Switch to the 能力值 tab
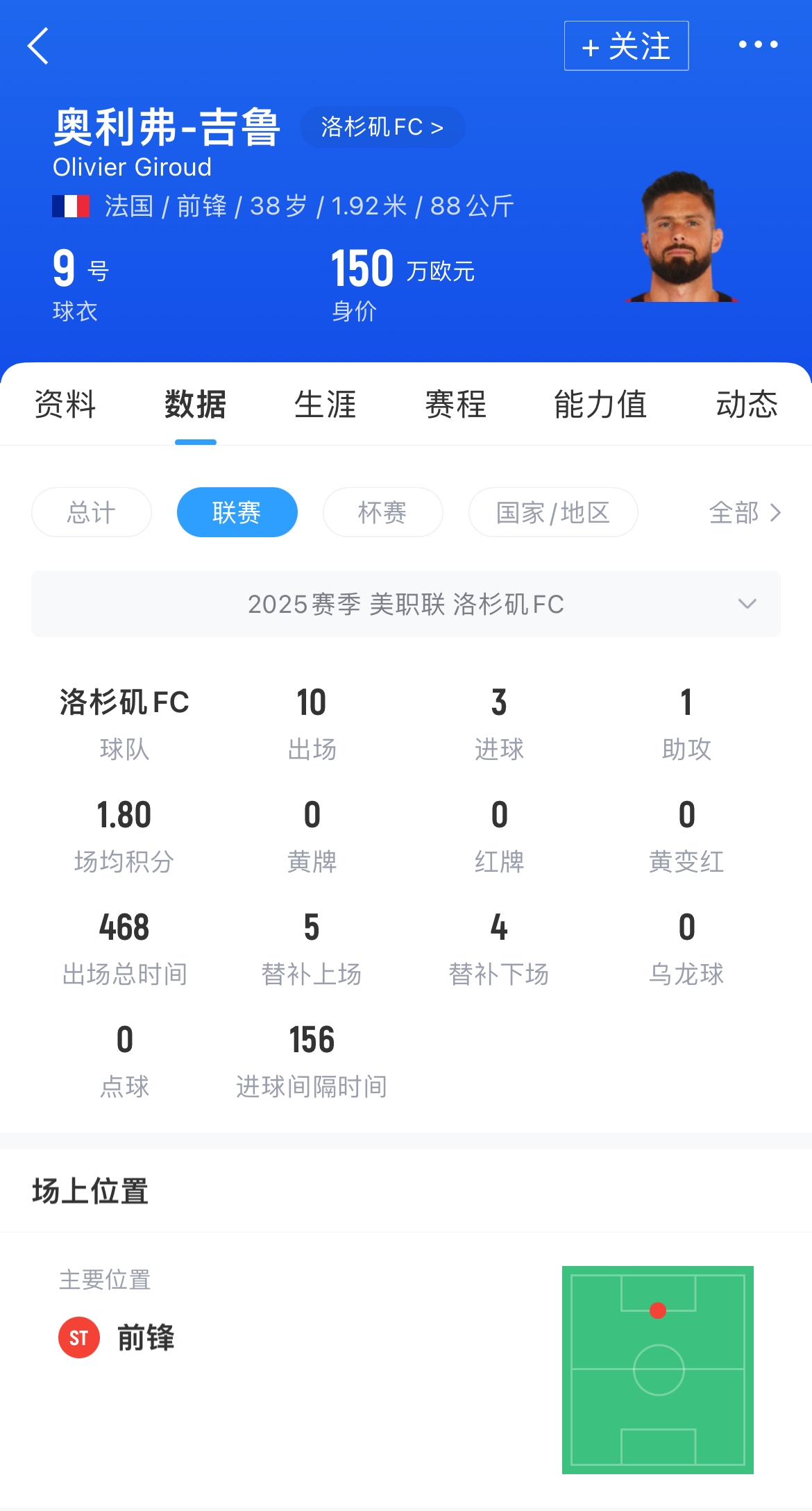Image resolution: width=812 pixels, height=1511 pixels. pyautogui.click(x=600, y=405)
